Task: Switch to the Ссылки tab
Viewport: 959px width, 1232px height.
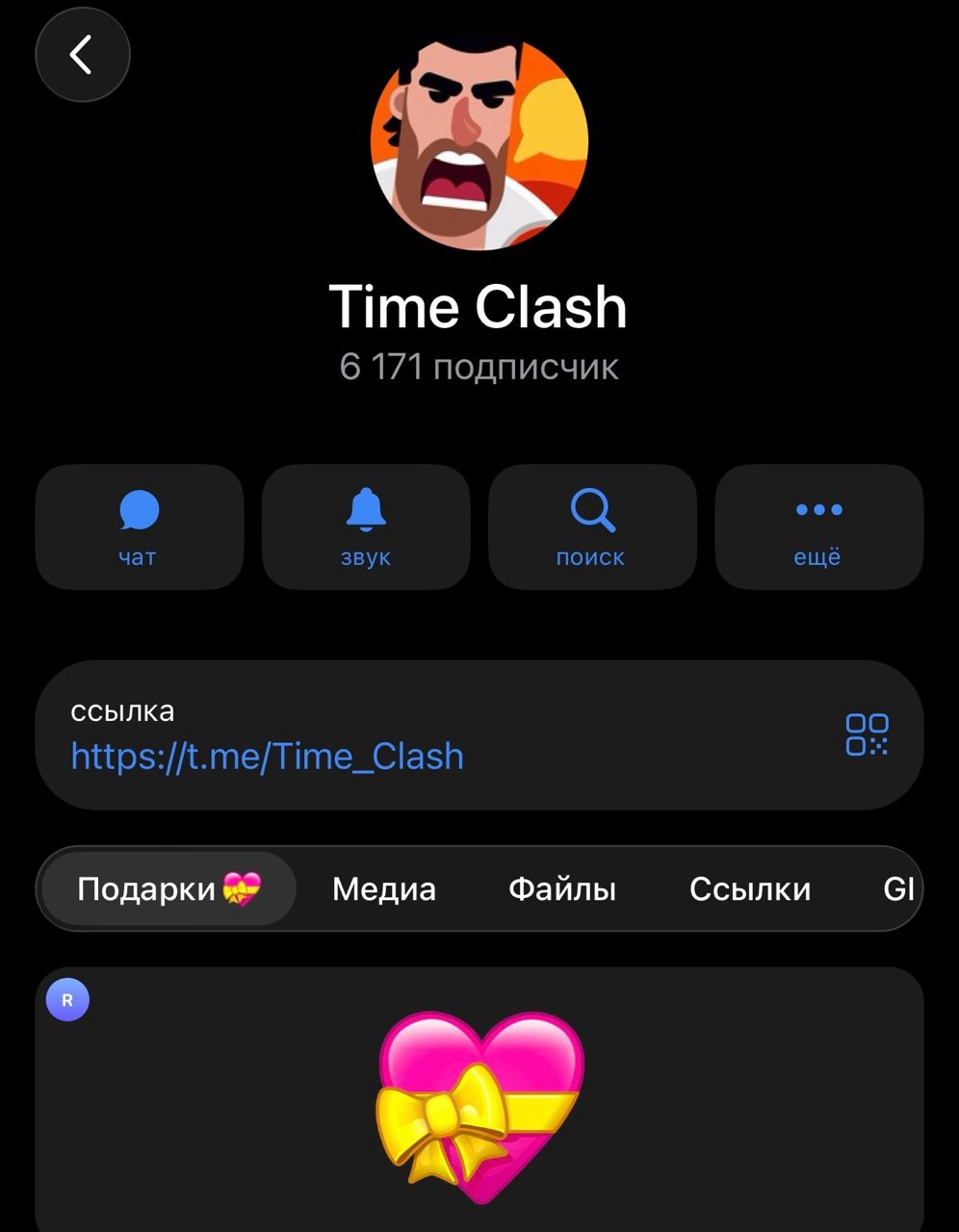Action: [750, 888]
